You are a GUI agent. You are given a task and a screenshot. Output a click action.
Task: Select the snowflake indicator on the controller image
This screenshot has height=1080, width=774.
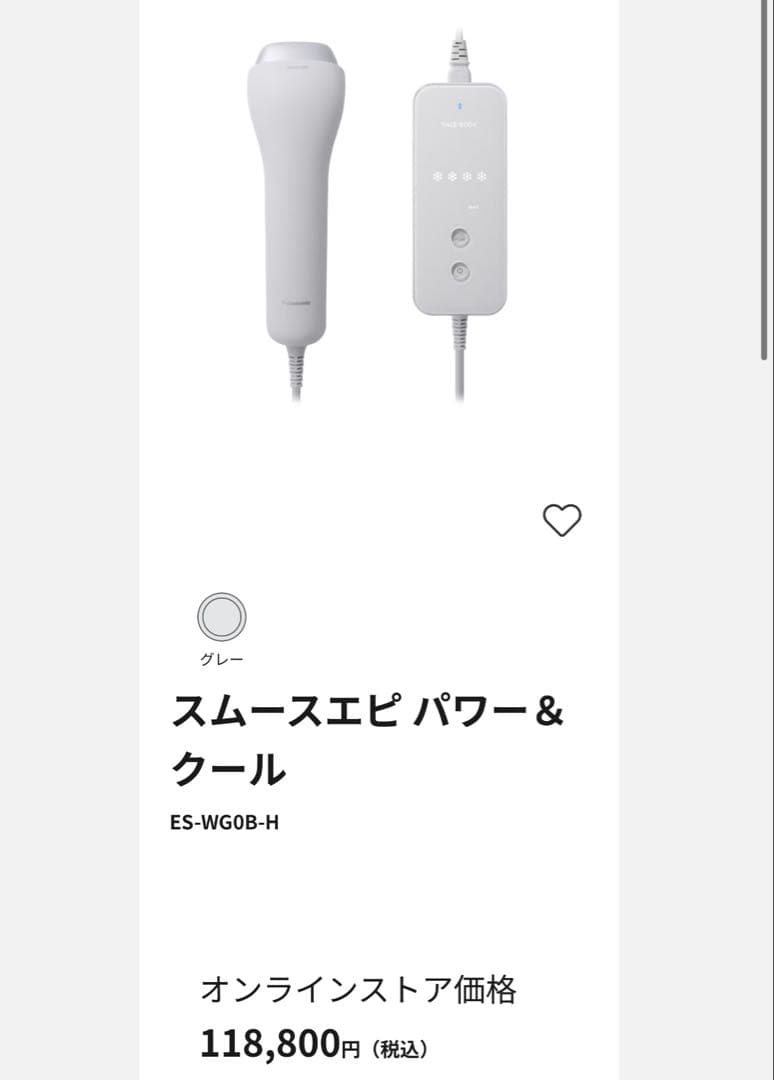pyautogui.click(x=458, y=177)
